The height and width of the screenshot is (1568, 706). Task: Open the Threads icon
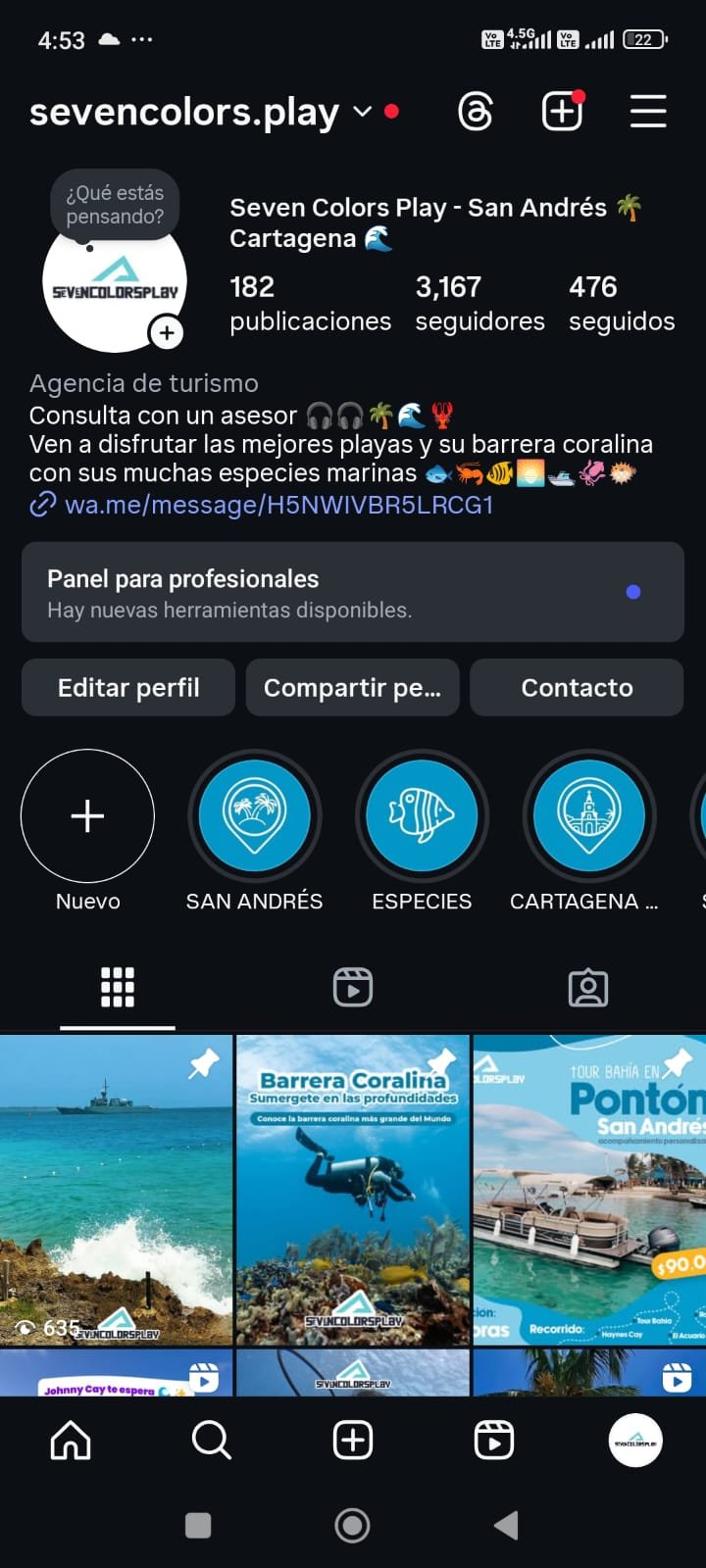coord(476,112)
